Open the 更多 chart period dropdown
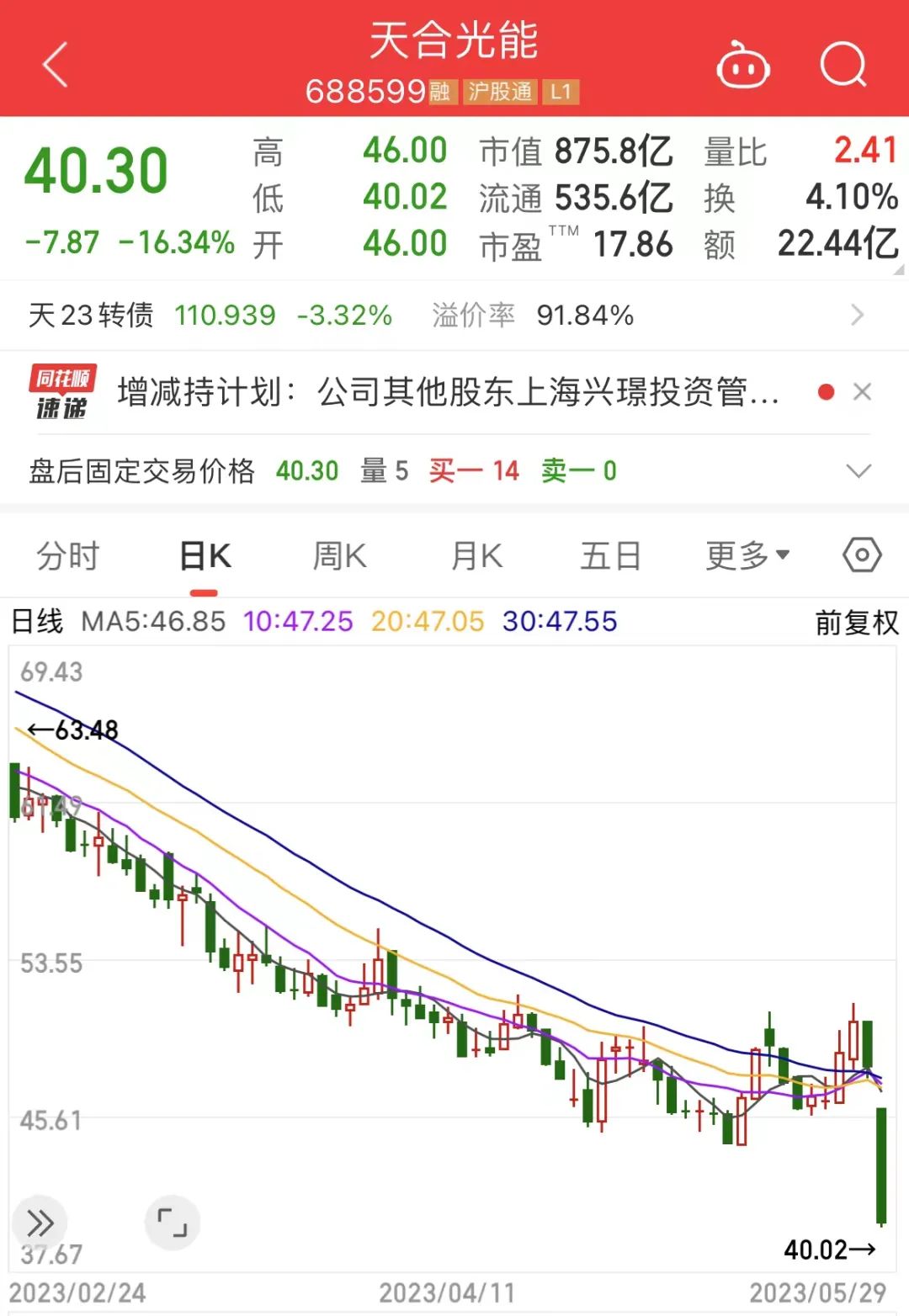This screenshot has width=909, height=1316. (747, 556)
